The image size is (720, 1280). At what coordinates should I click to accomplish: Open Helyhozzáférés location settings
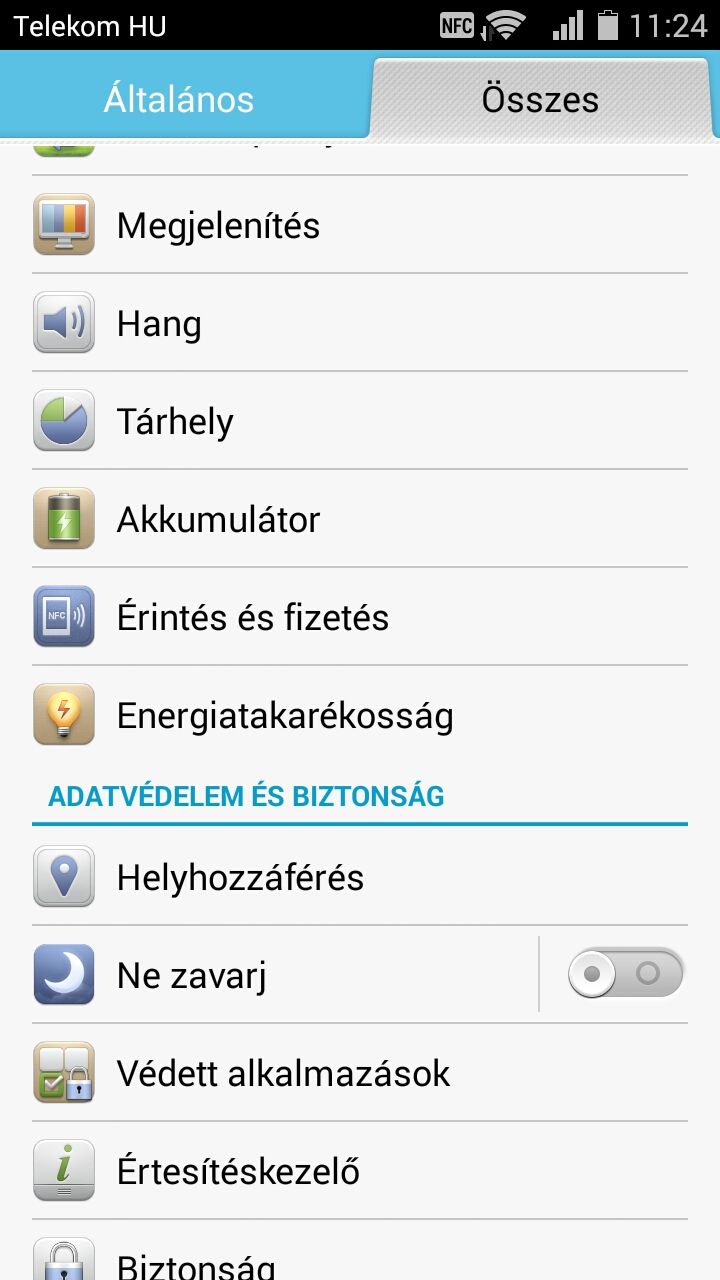360,877
